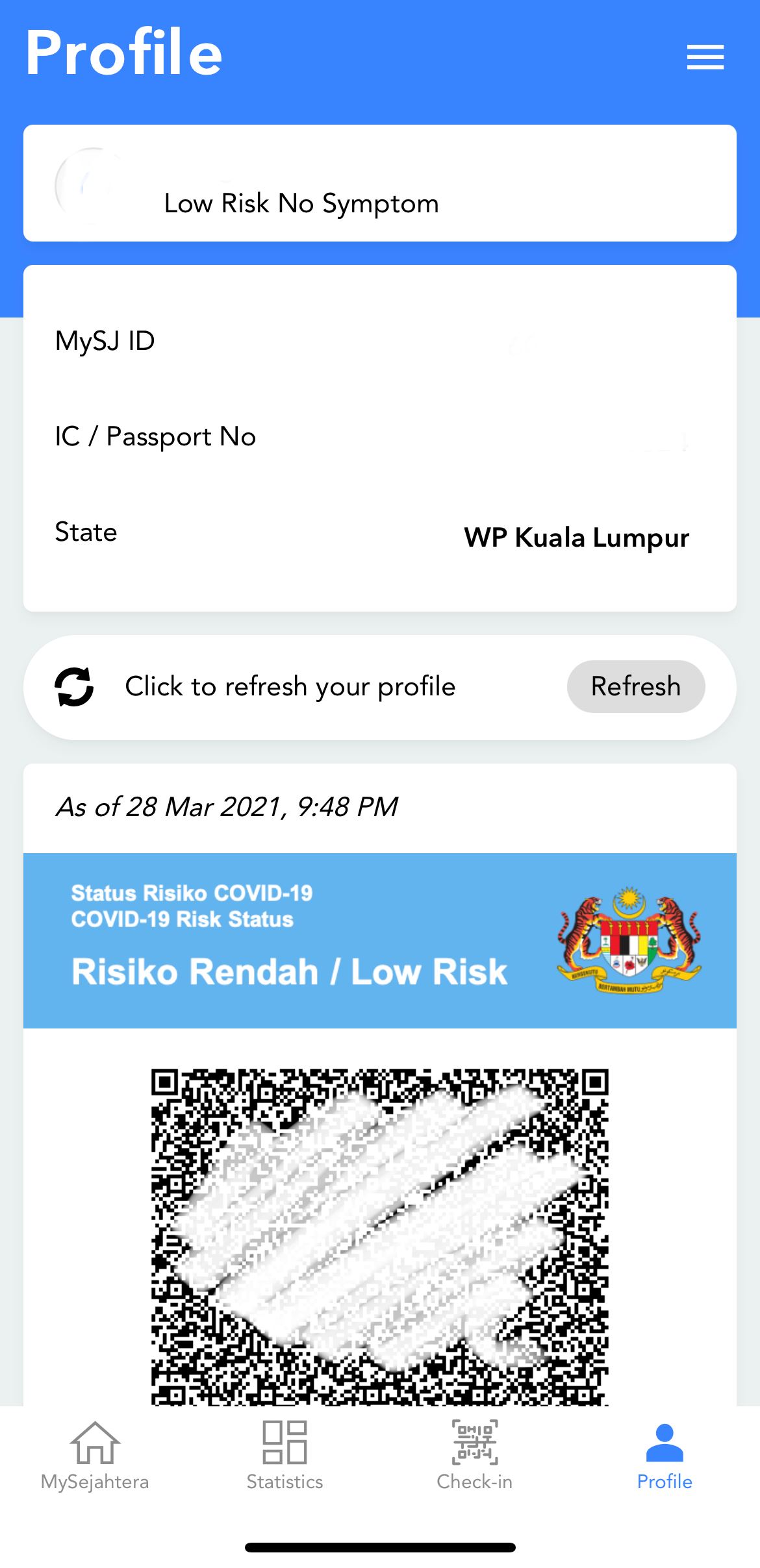Viewport: 760px width, 1568px height.
Task: Tap the Refresh button
Action: pos(635,686)
